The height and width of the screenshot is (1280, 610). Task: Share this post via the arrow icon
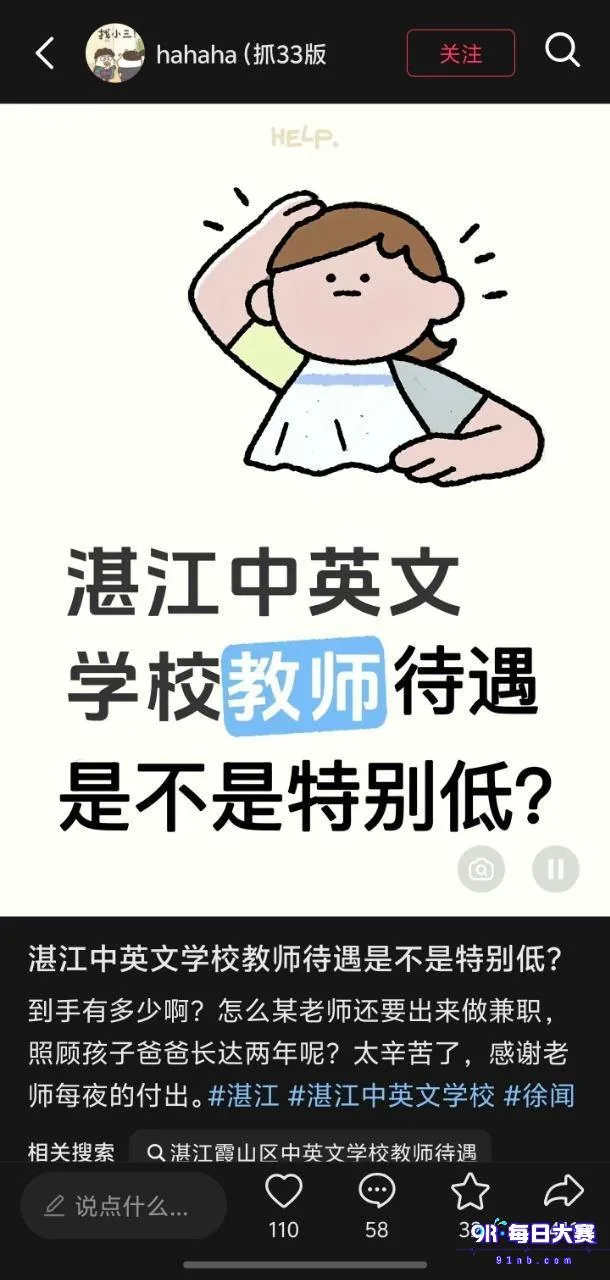point(563,1192)
